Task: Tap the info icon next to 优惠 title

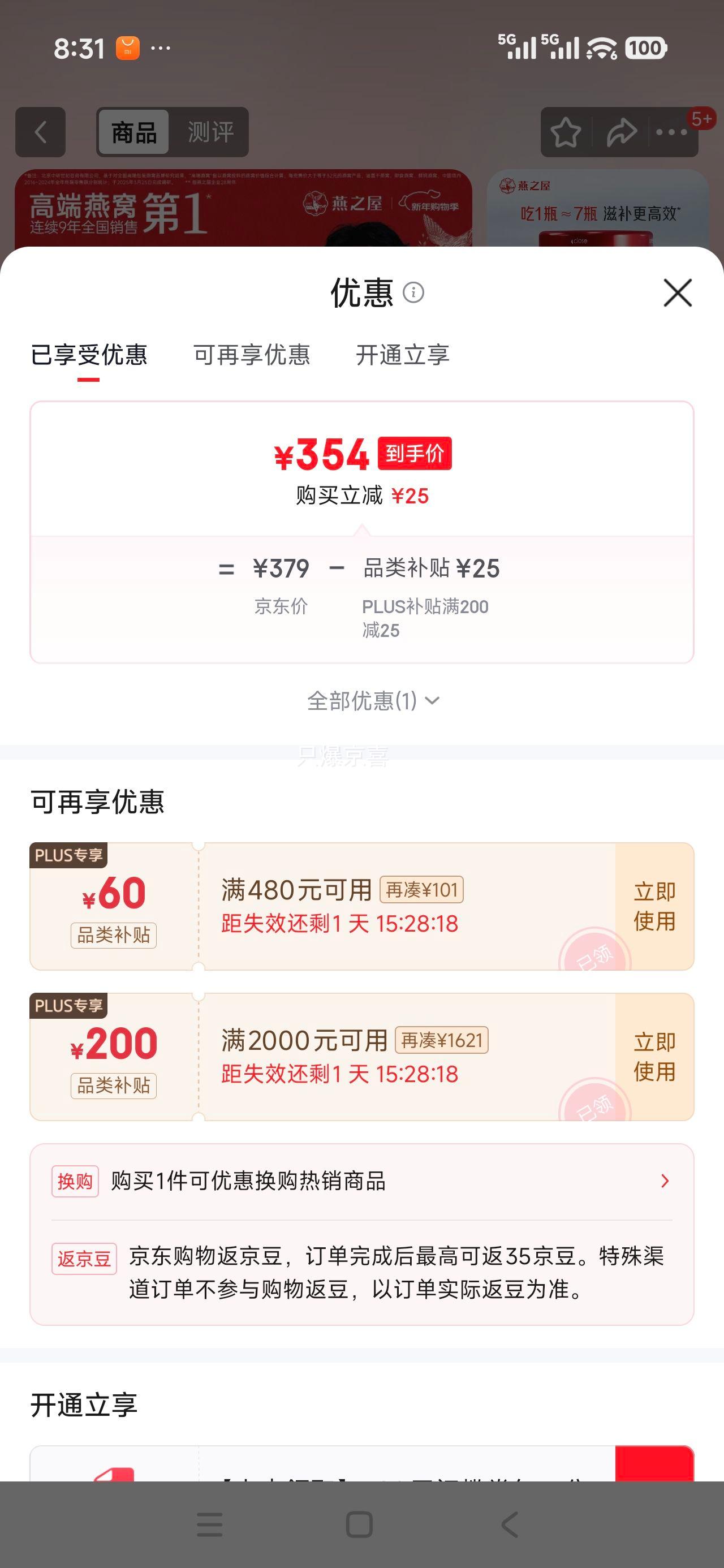Action: click(413, 294)
